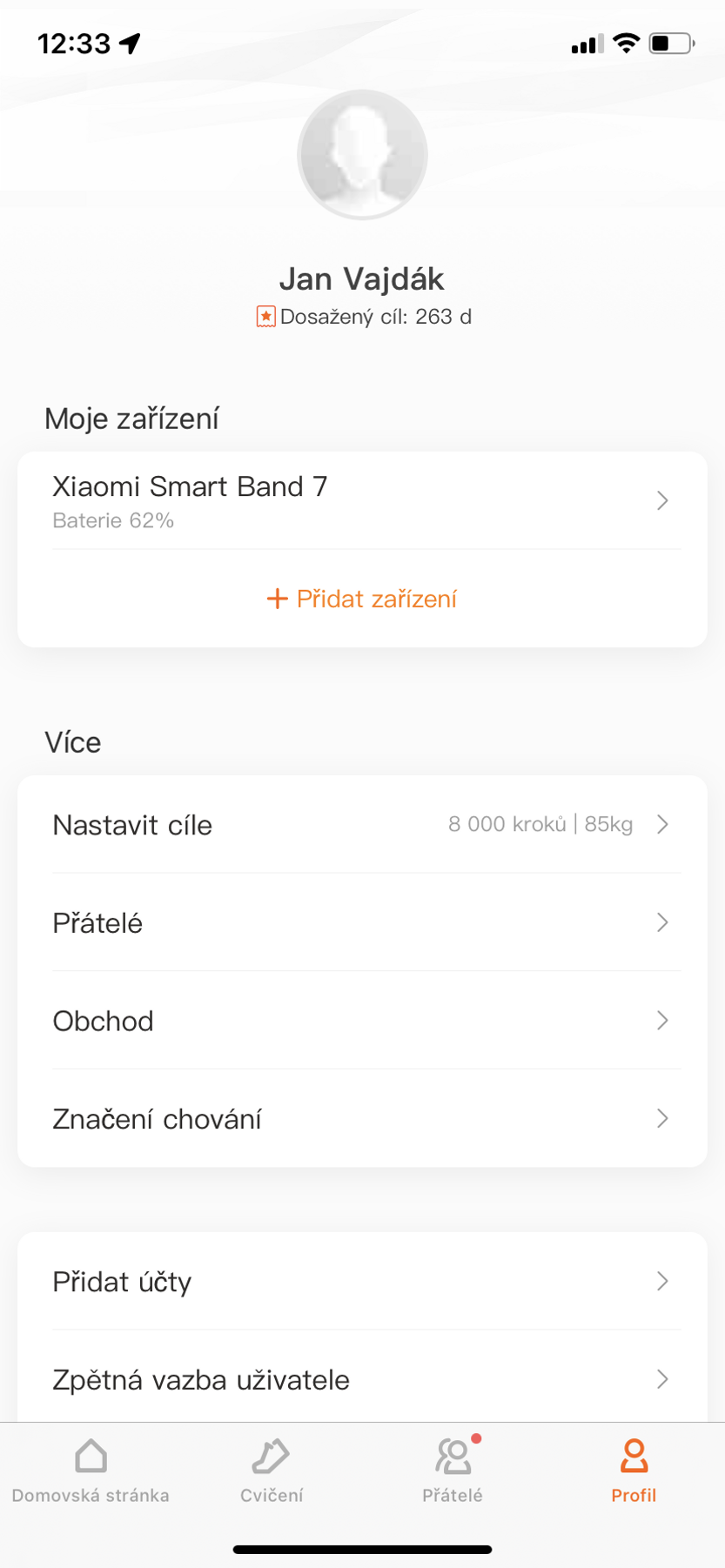Open Nastavit cíle goal settings
Screen dimensions: 725x1568
click(362, 824)
